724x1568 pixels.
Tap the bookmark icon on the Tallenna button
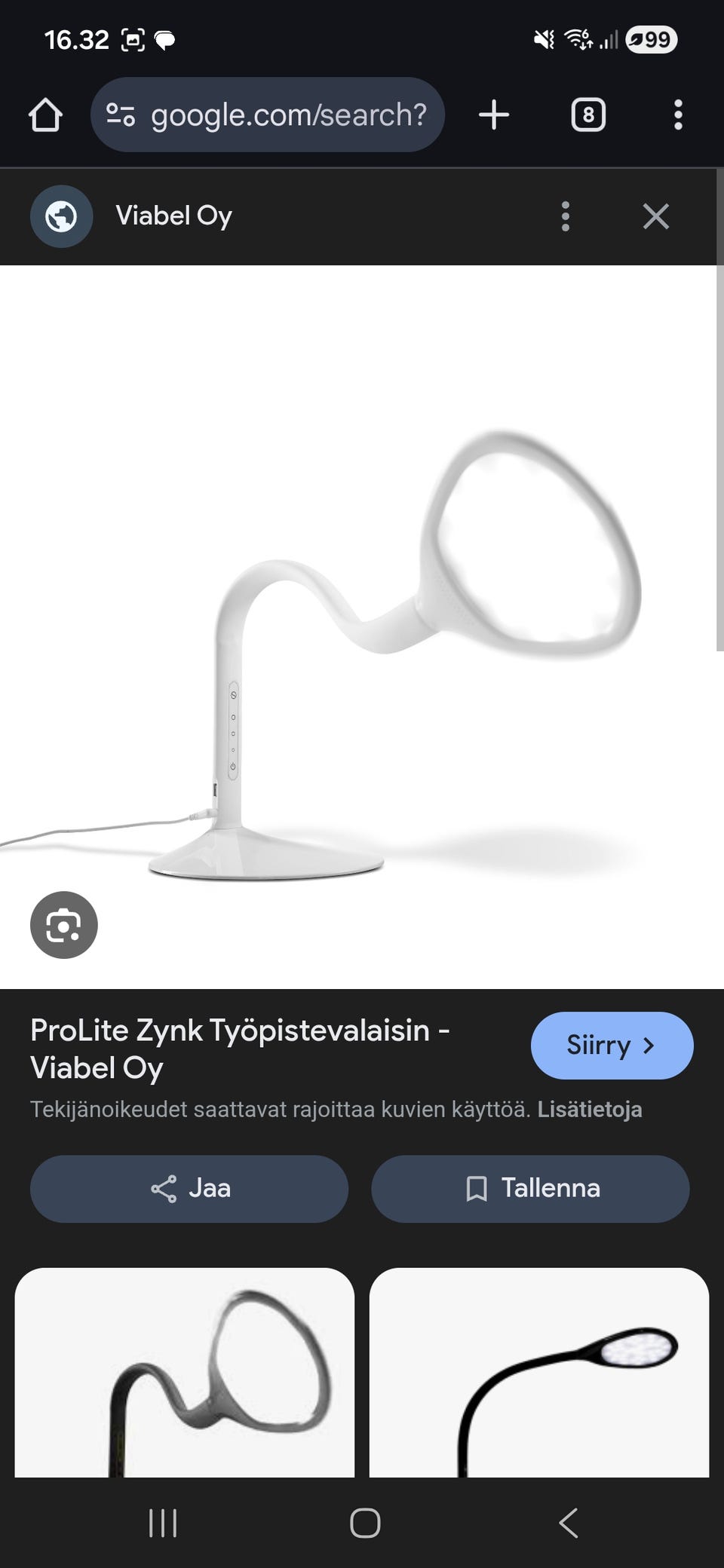(x=477, y=1188)
